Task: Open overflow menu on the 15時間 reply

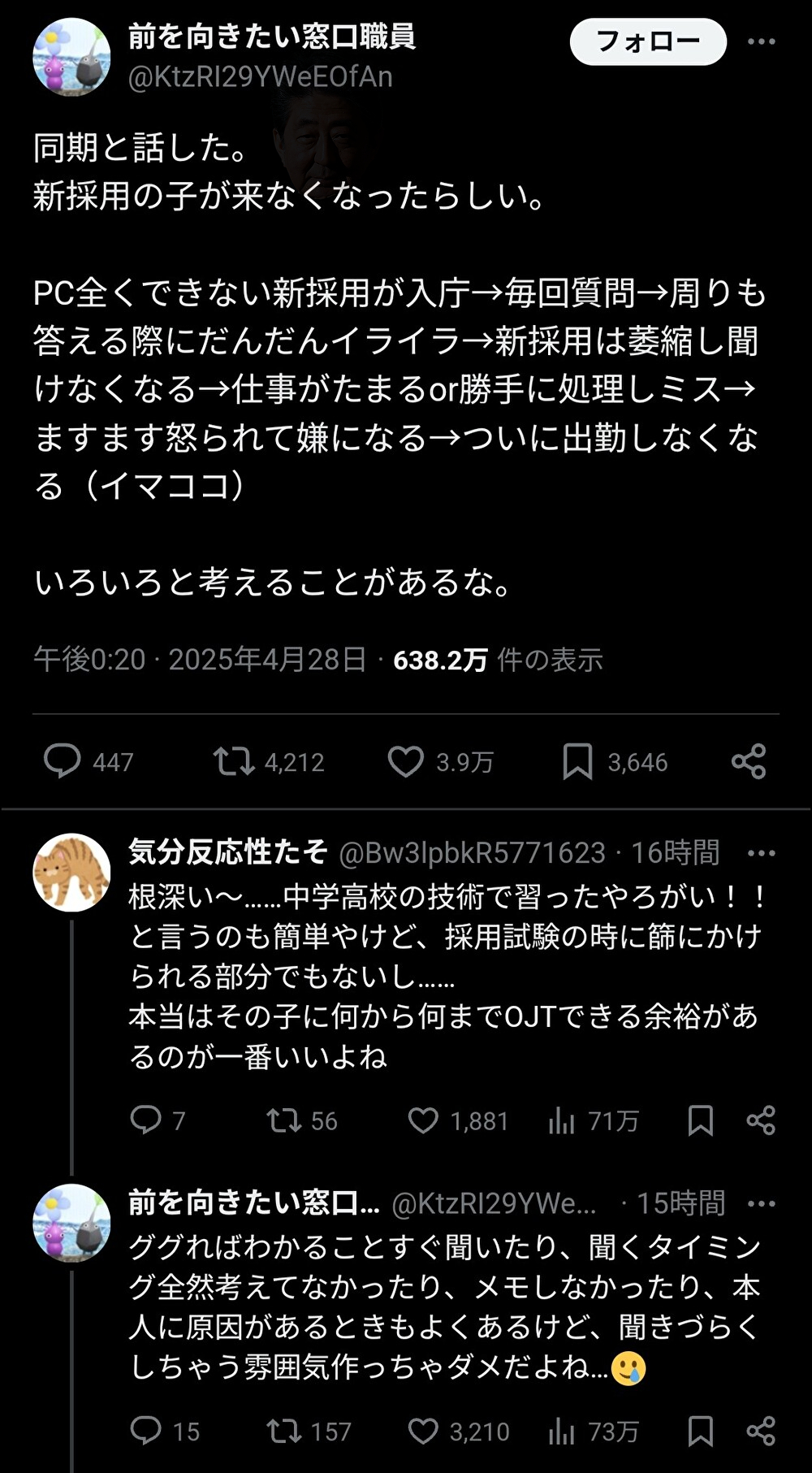Action: click(x=761, y=1203)
